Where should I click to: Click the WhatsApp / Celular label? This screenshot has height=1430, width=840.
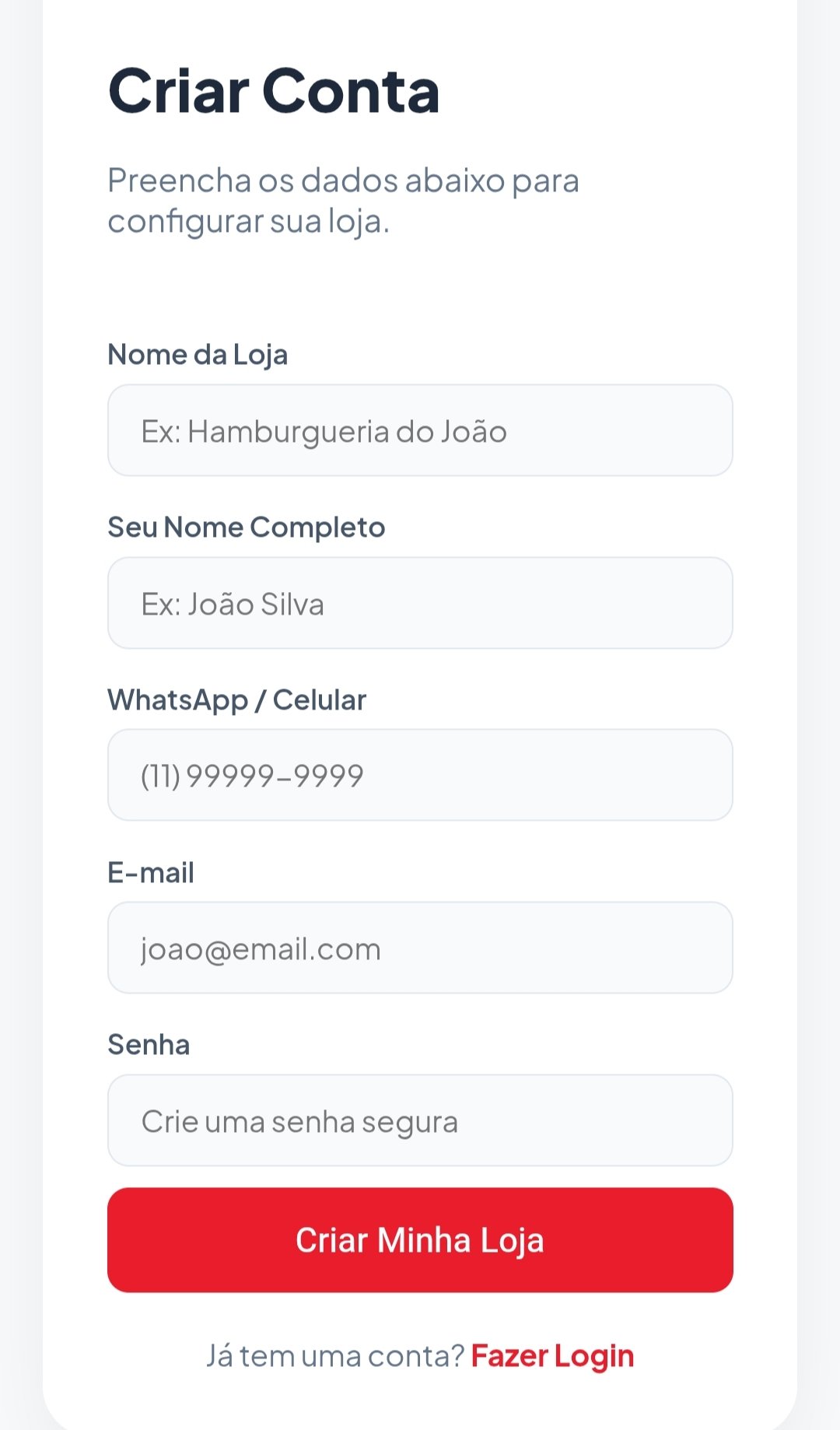click(236, 699)
